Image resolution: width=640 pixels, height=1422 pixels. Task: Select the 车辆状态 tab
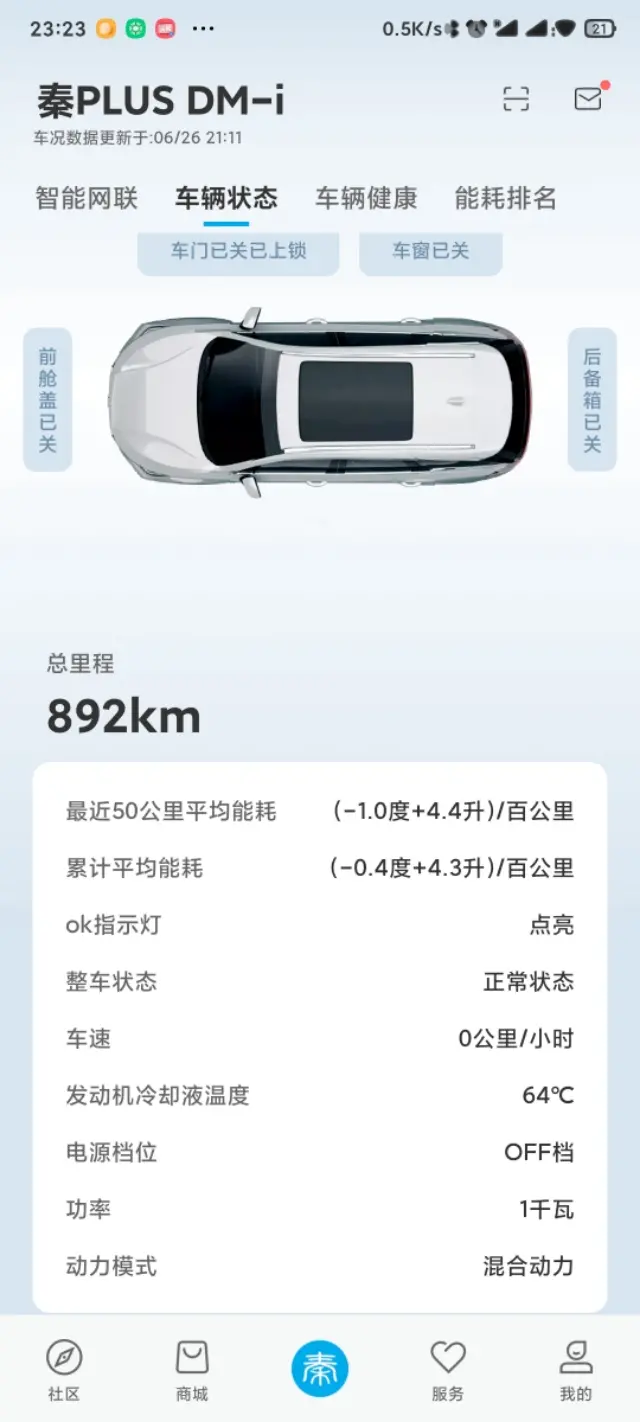pos(226,198)
